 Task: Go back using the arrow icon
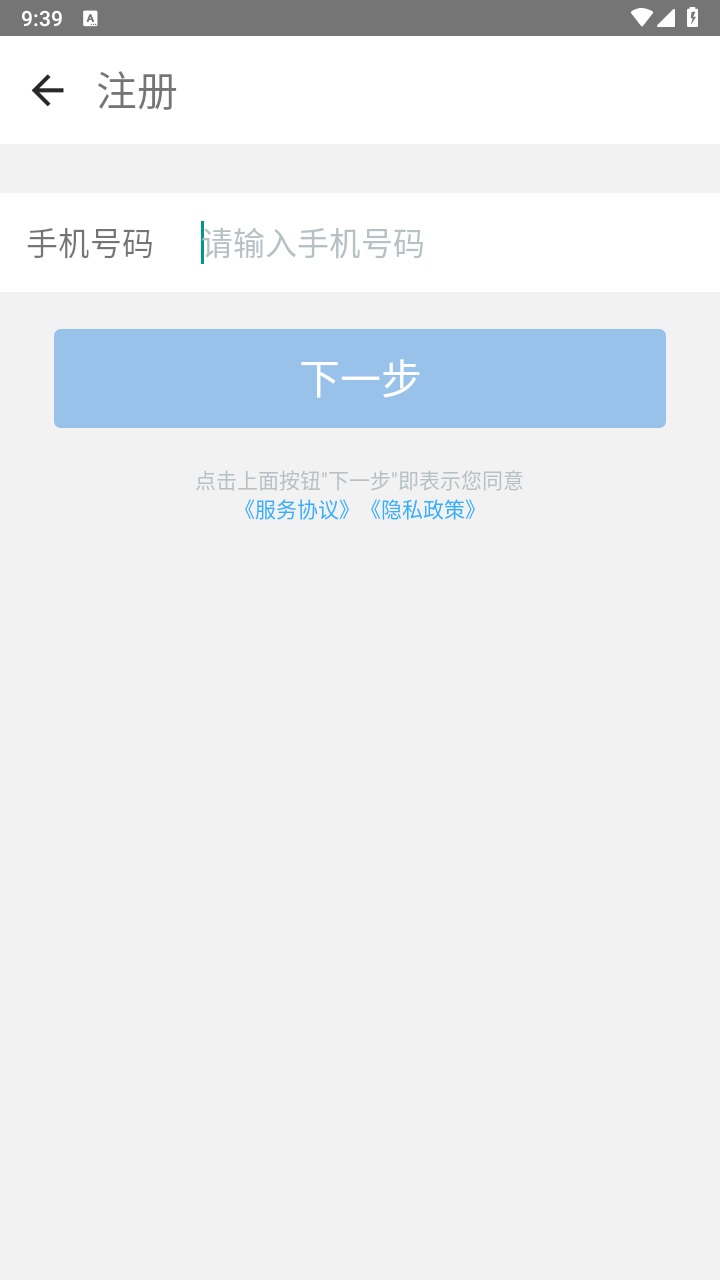[47, 91]
